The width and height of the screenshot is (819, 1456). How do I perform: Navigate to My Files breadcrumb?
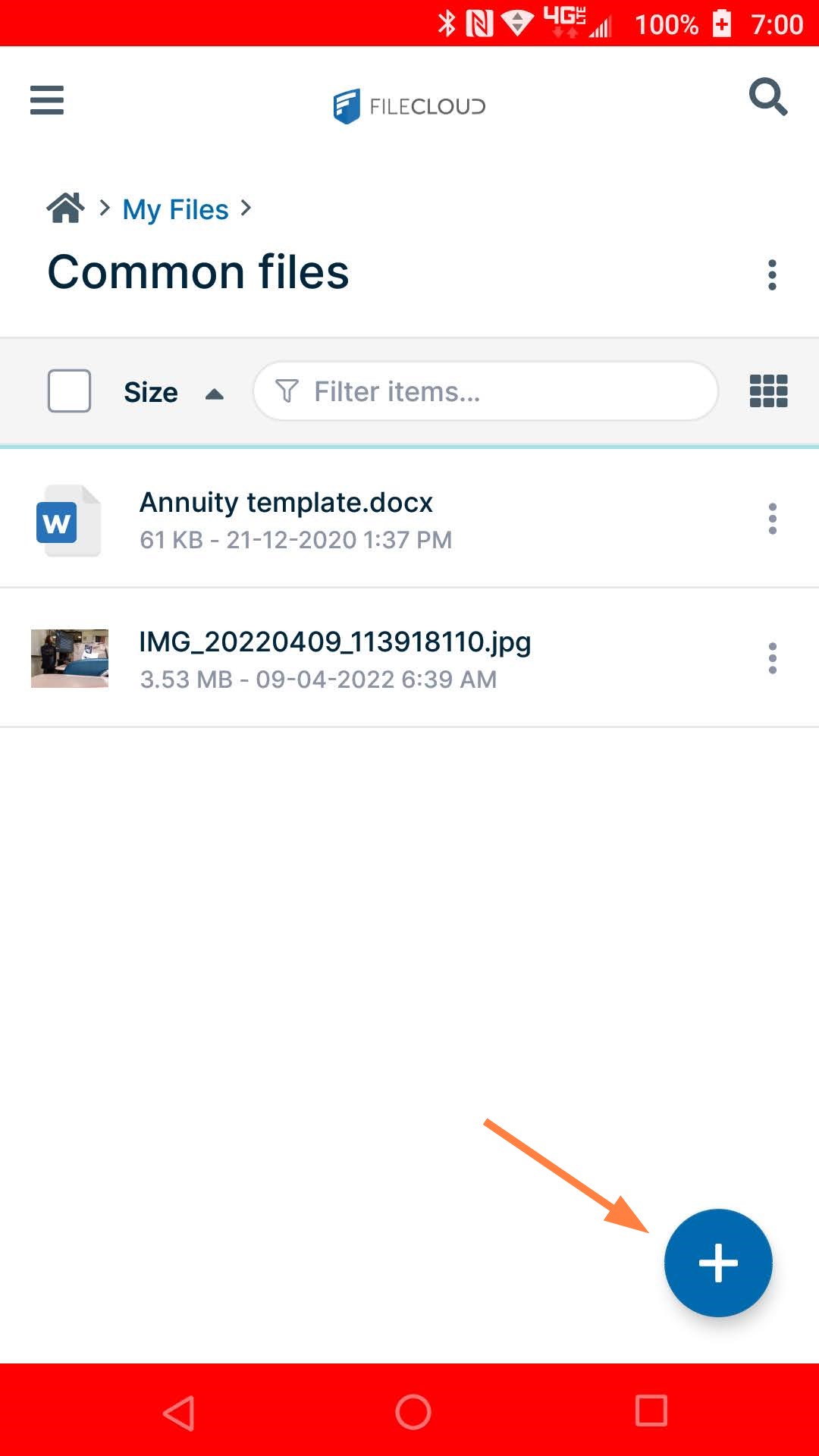click(175, 209)
